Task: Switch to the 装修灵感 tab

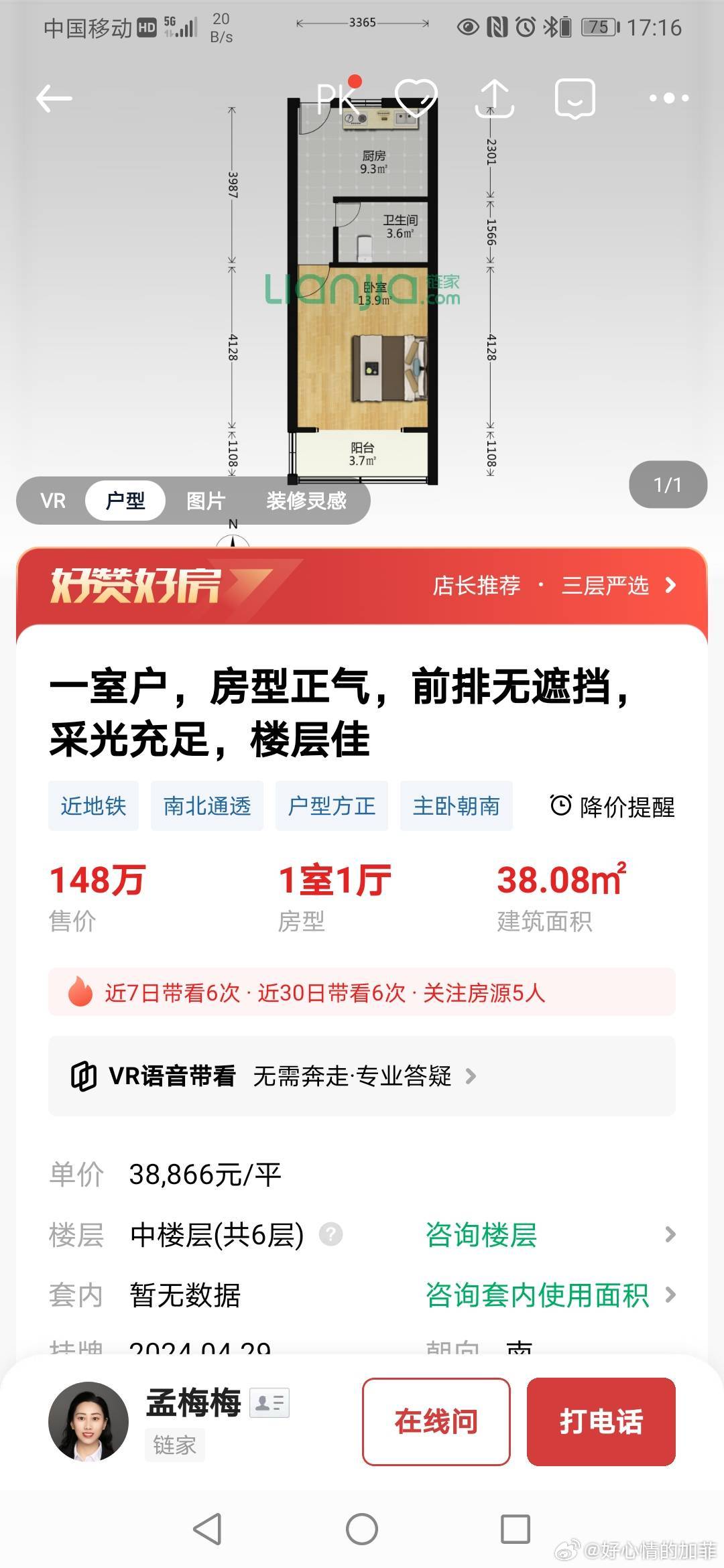Action: [x=306, y=501]
